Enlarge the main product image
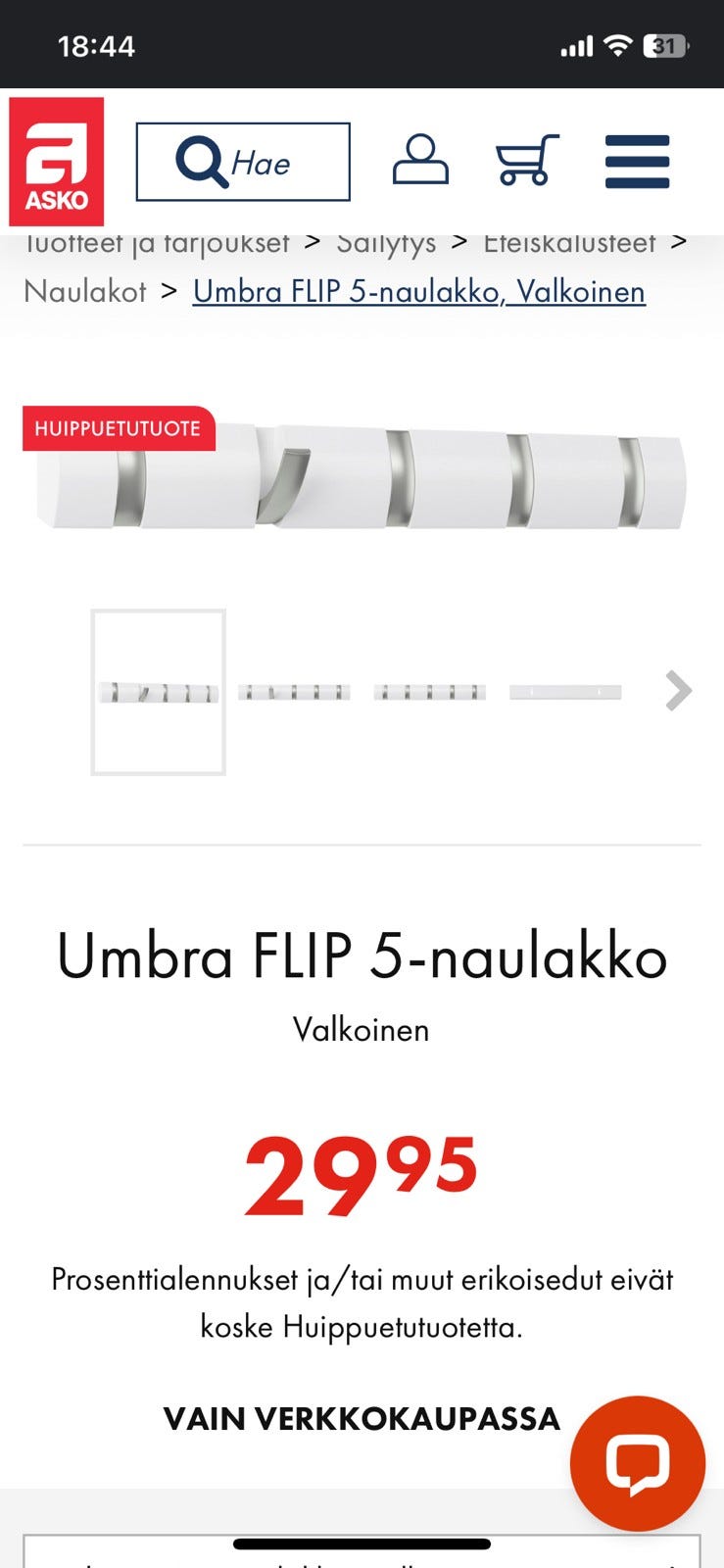724x1568 pixels. click(x=362, y=480)
